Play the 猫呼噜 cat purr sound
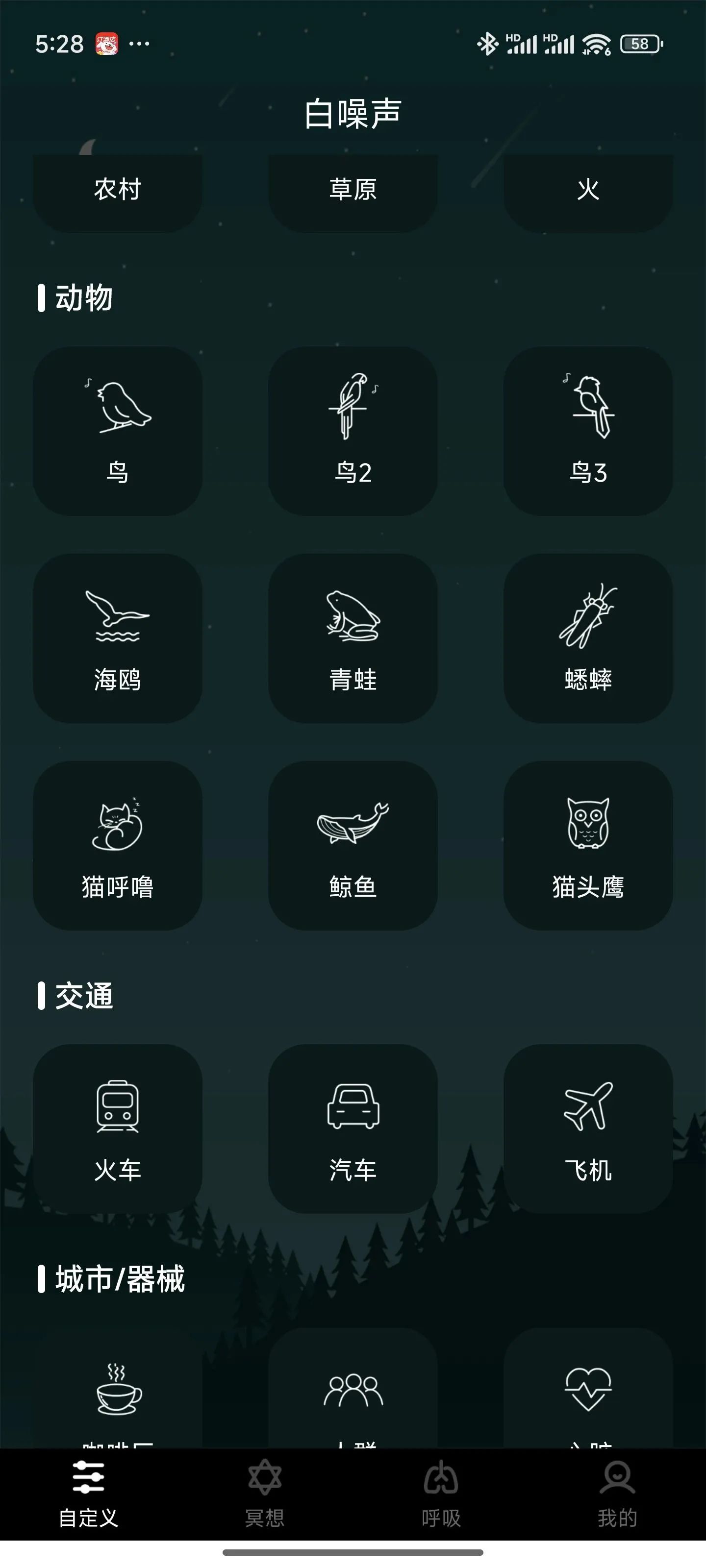Image resolution: width=706 pixels, height=1568 pixels. point(118,845)
